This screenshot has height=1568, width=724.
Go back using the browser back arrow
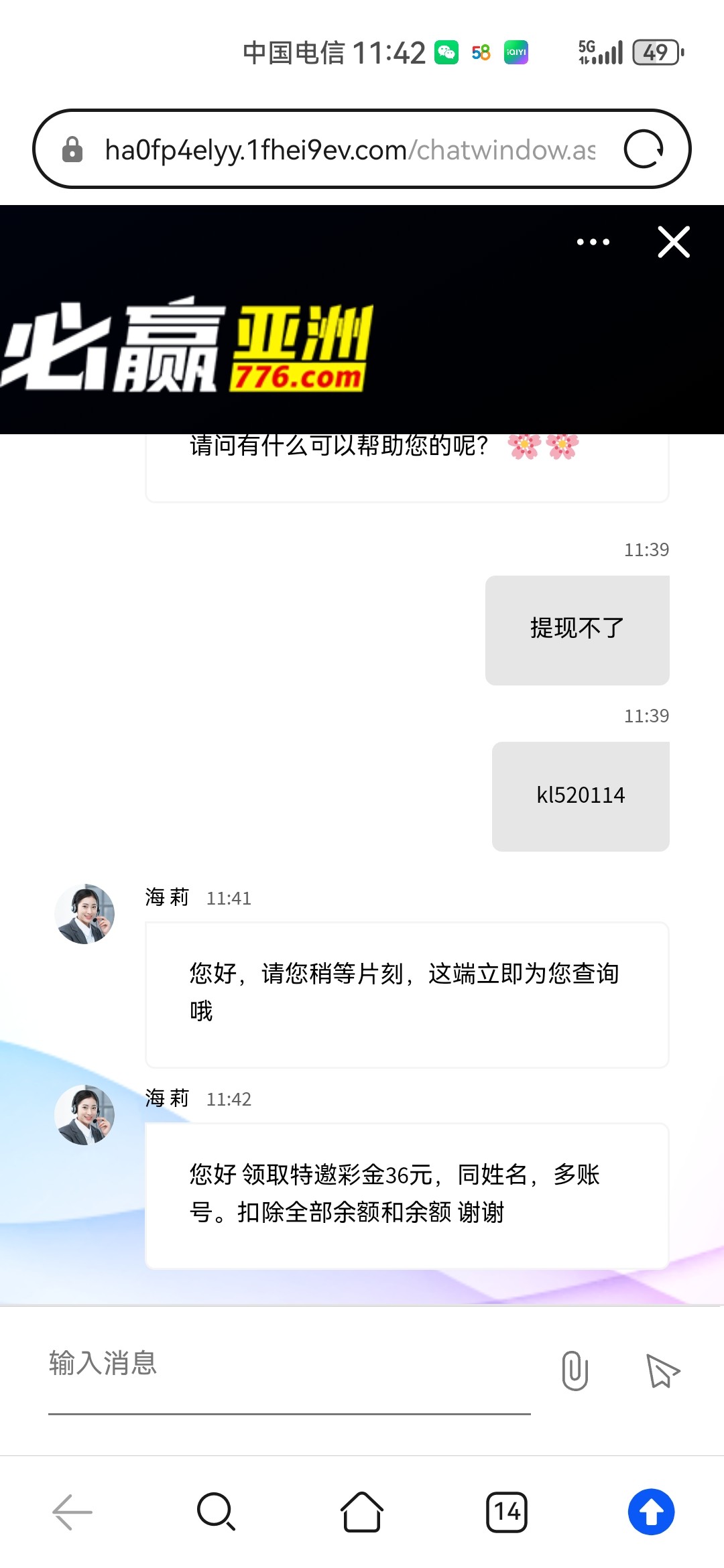coord(72,1512)
